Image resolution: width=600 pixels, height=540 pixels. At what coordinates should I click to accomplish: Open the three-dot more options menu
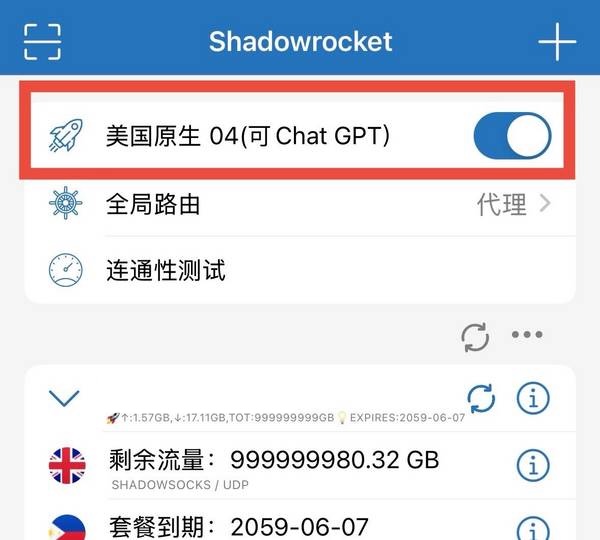527,336
